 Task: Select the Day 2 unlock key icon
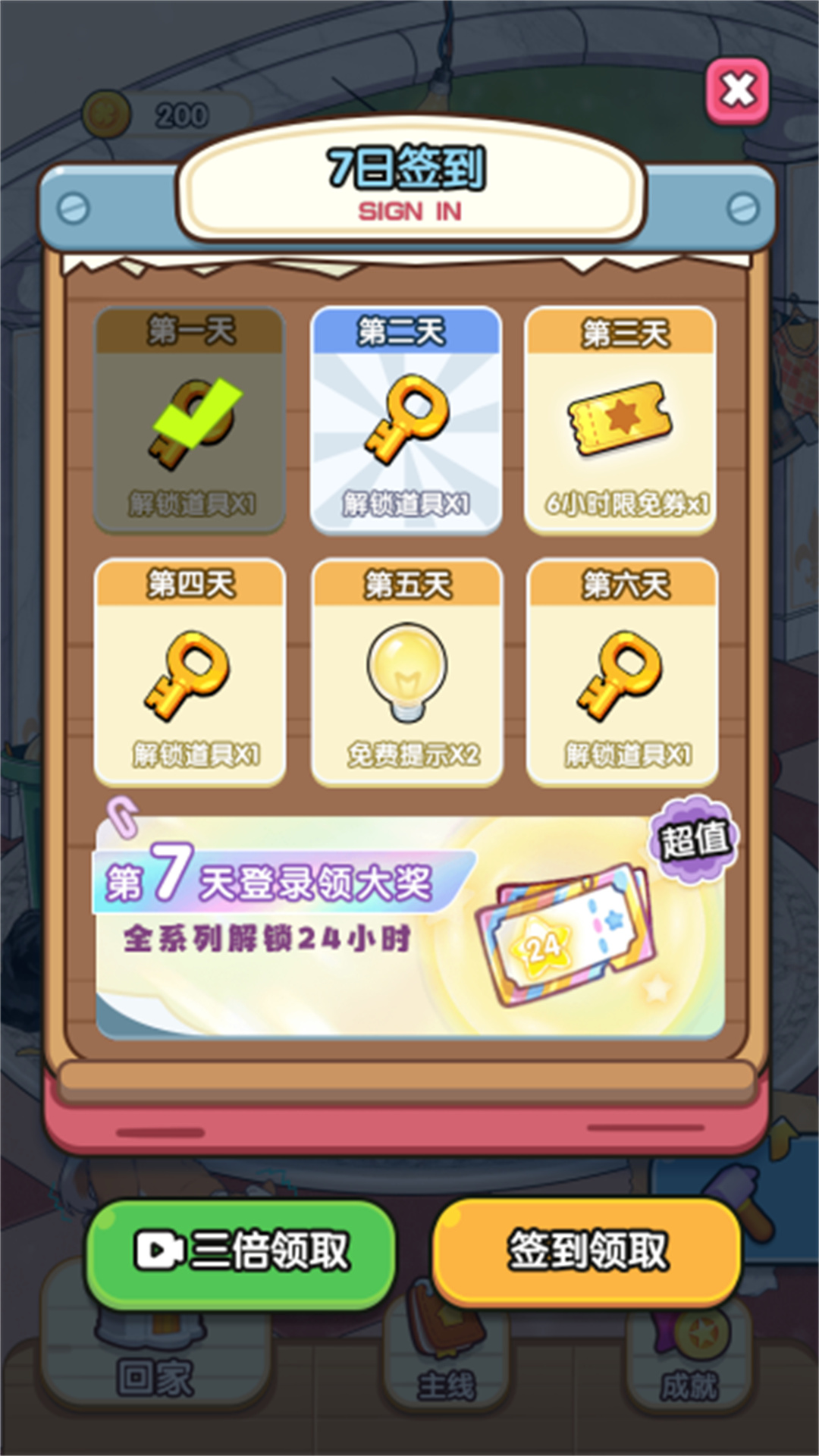(x=407, y=418)
